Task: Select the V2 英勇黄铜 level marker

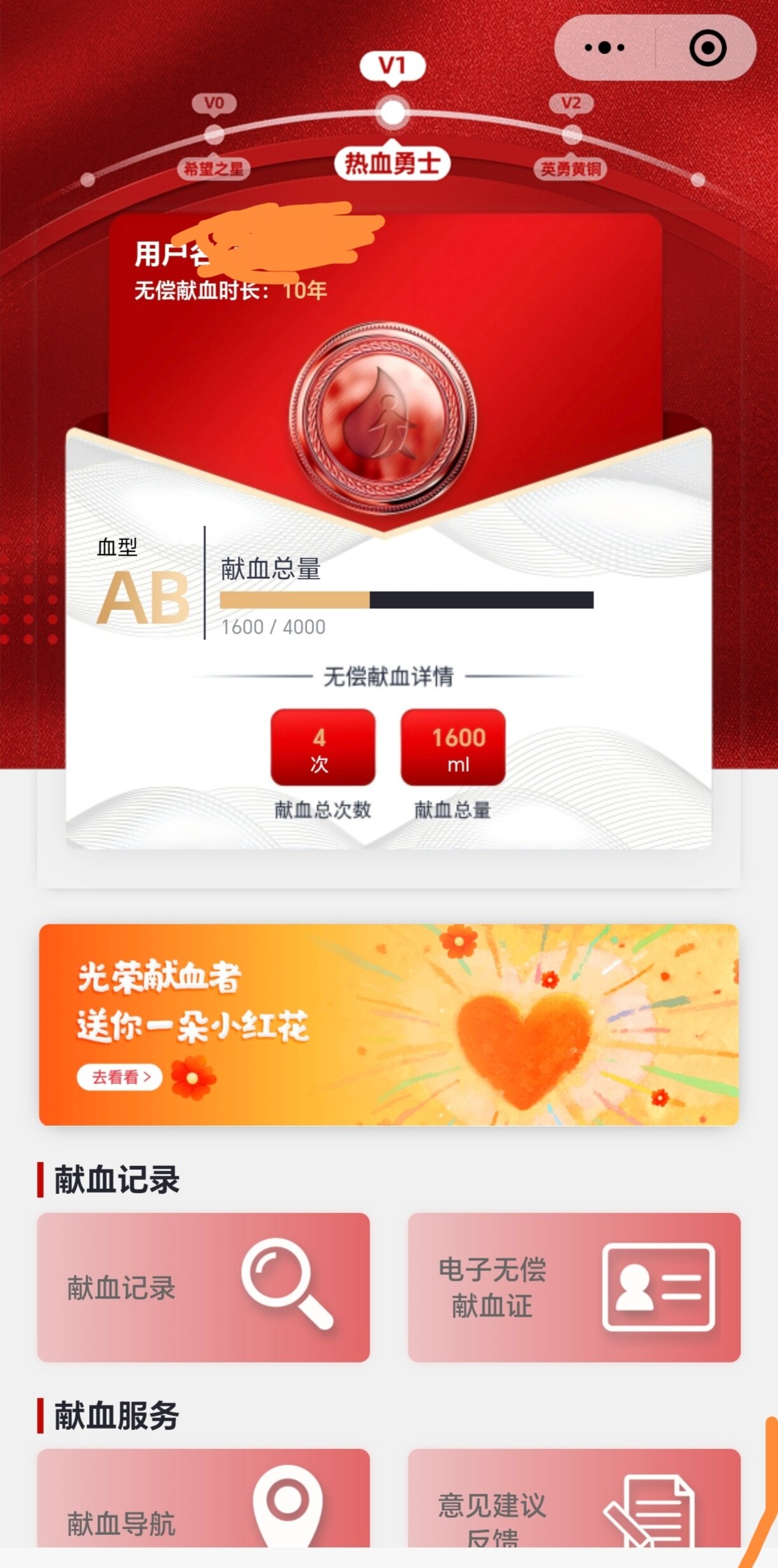Action: pyautogui.click(x=571, y=134)
